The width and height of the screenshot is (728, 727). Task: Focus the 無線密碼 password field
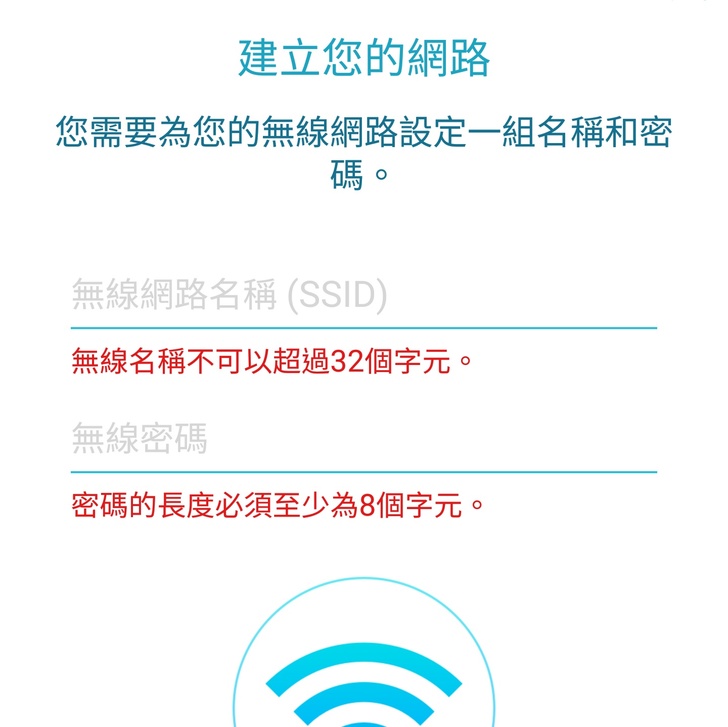click(x=363, y=440)
